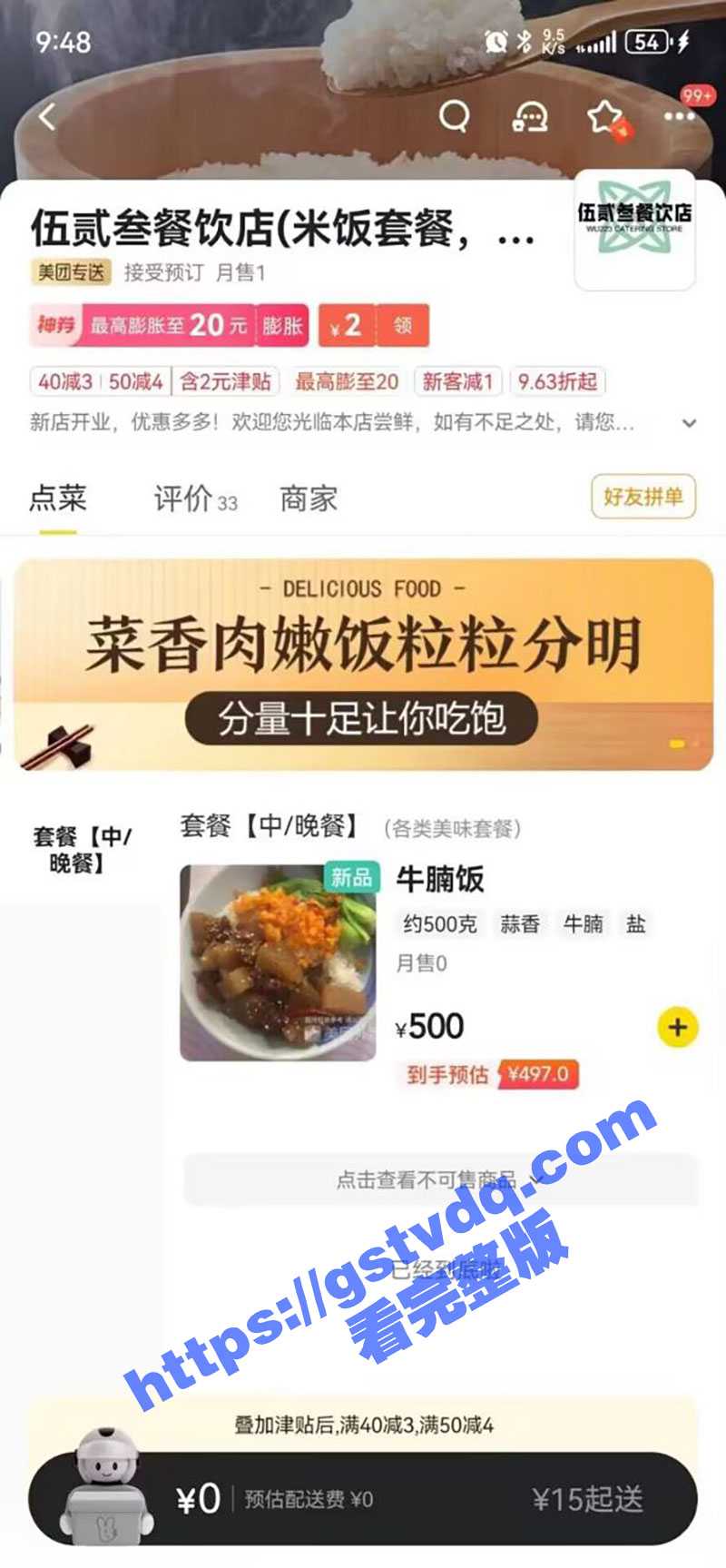Viewport: 726px width, 1568px height.
Task: Select the 点菜 tab
Action: pyautogui.click(x=57, y=498)
